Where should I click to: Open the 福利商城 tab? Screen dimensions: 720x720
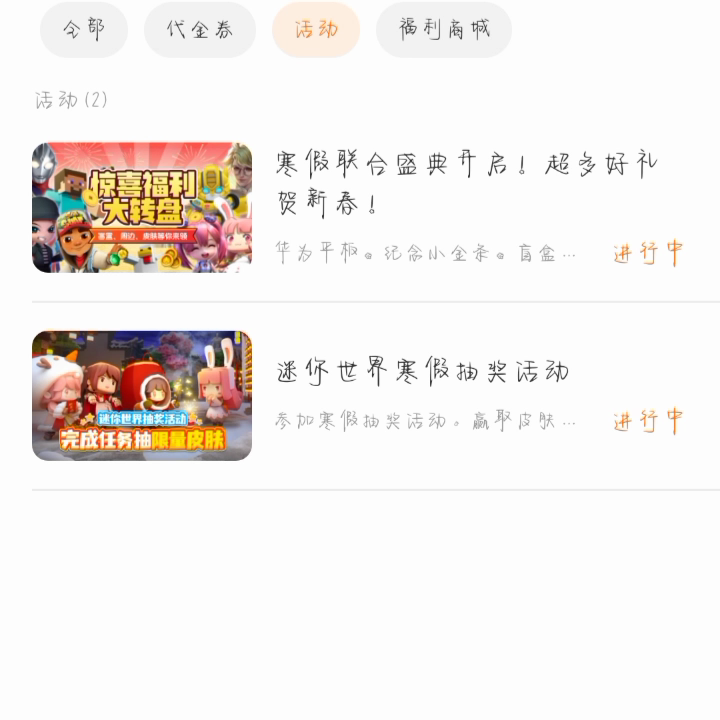point(444,29)
